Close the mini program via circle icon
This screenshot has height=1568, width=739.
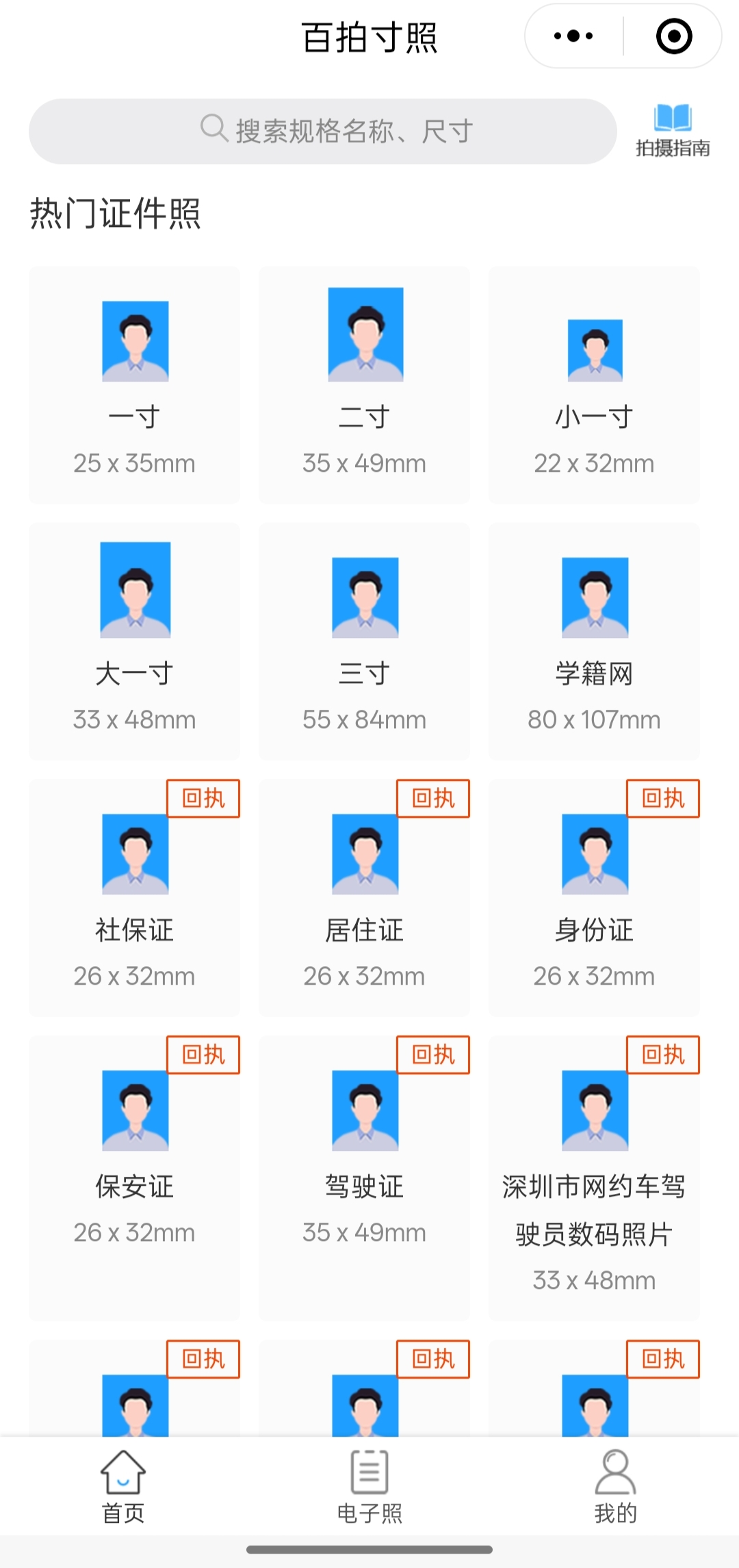[674, 36]
